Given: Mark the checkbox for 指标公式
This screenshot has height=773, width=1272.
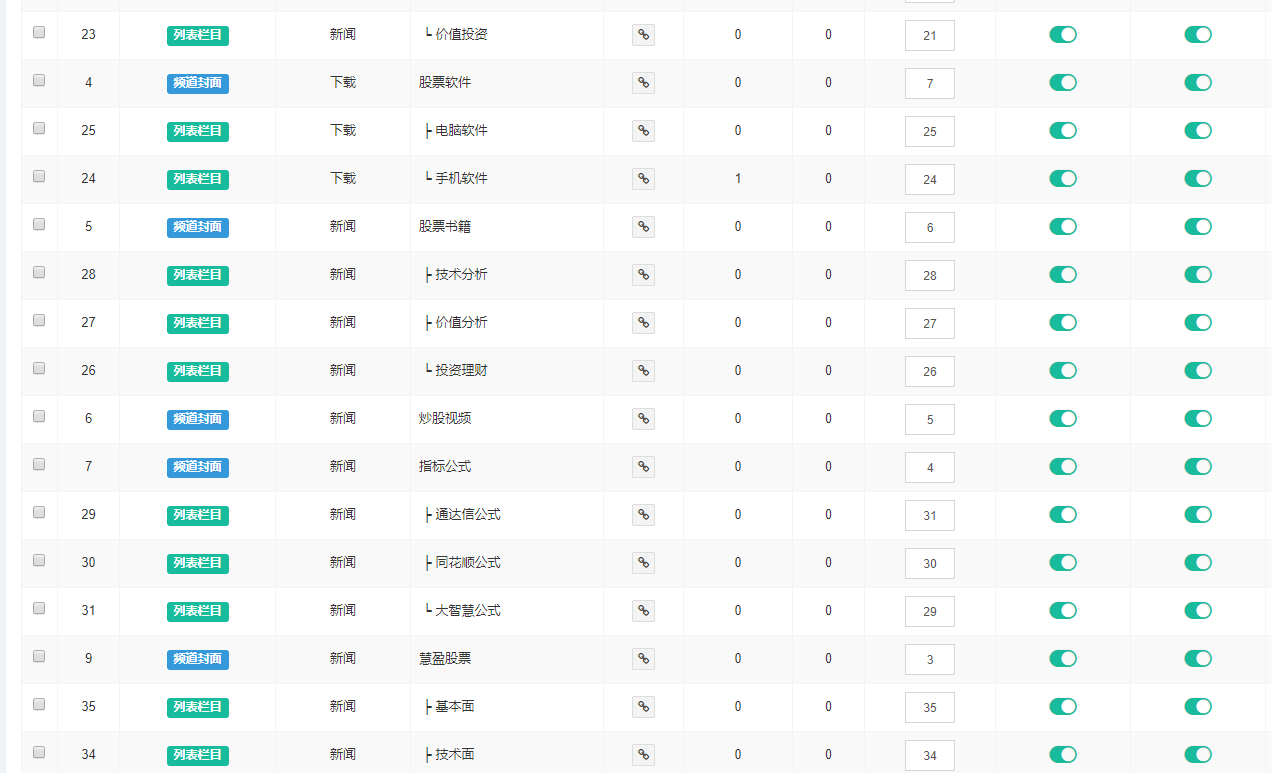Looking at the screenshot, I should 39,464.
